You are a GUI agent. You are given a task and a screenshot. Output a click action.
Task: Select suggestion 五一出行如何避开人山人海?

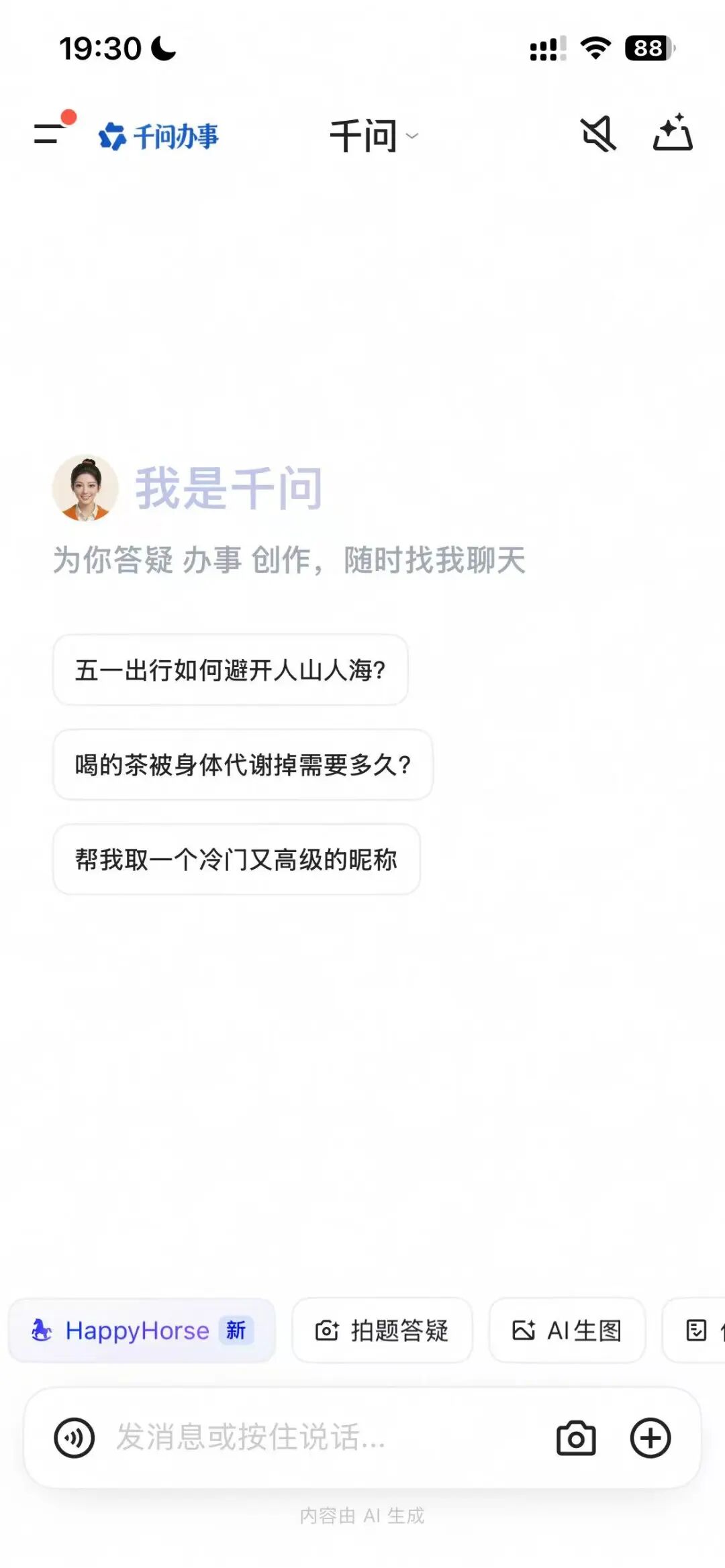[230, 670]
